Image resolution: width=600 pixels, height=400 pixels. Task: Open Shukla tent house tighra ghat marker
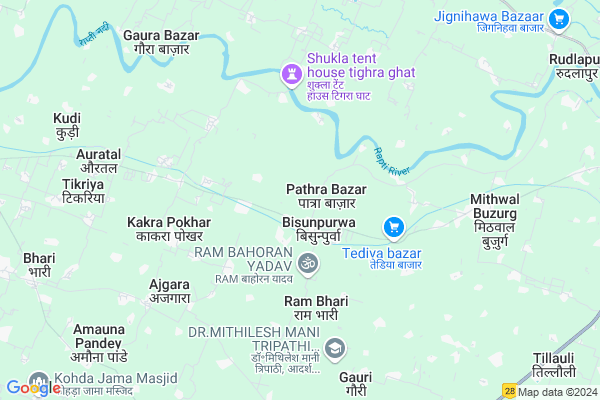click(x=291, y=73)
